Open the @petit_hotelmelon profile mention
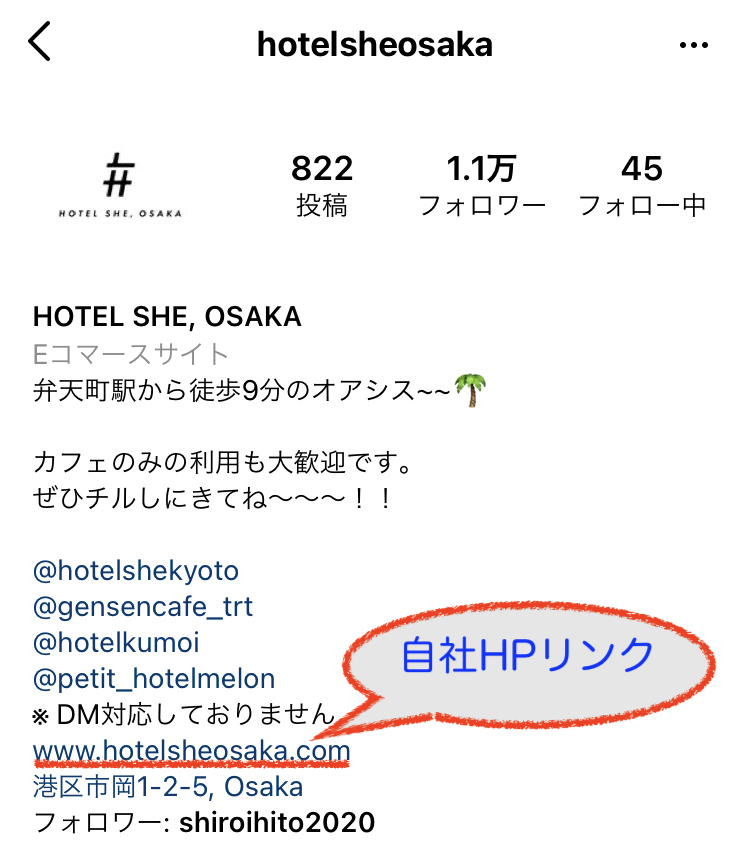Viewport: 750px width, 851px height. click(154, 679)
